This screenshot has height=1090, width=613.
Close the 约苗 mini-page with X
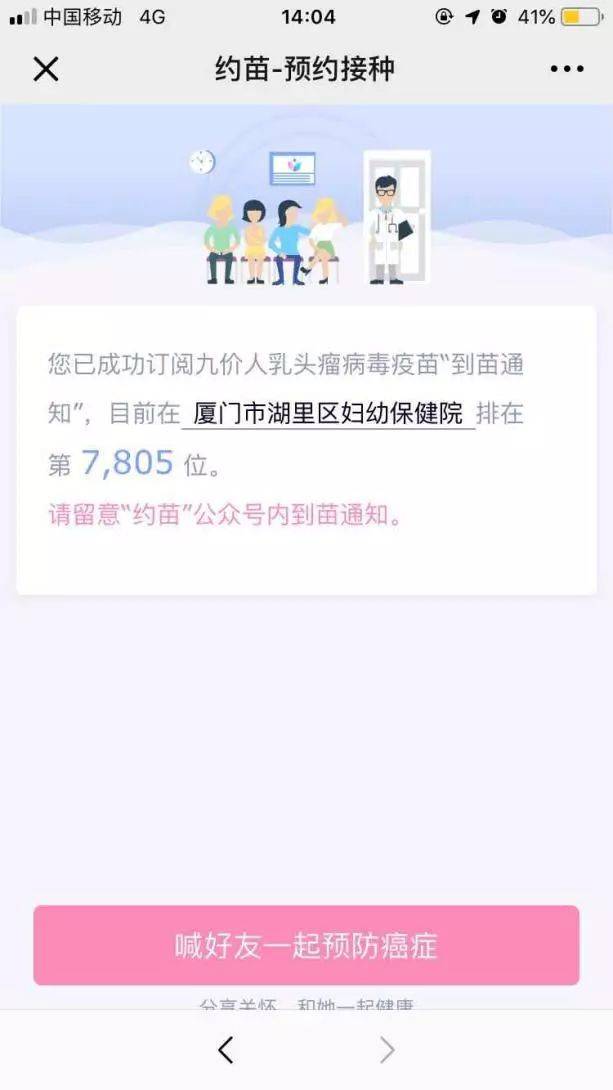tap(46, 69)
